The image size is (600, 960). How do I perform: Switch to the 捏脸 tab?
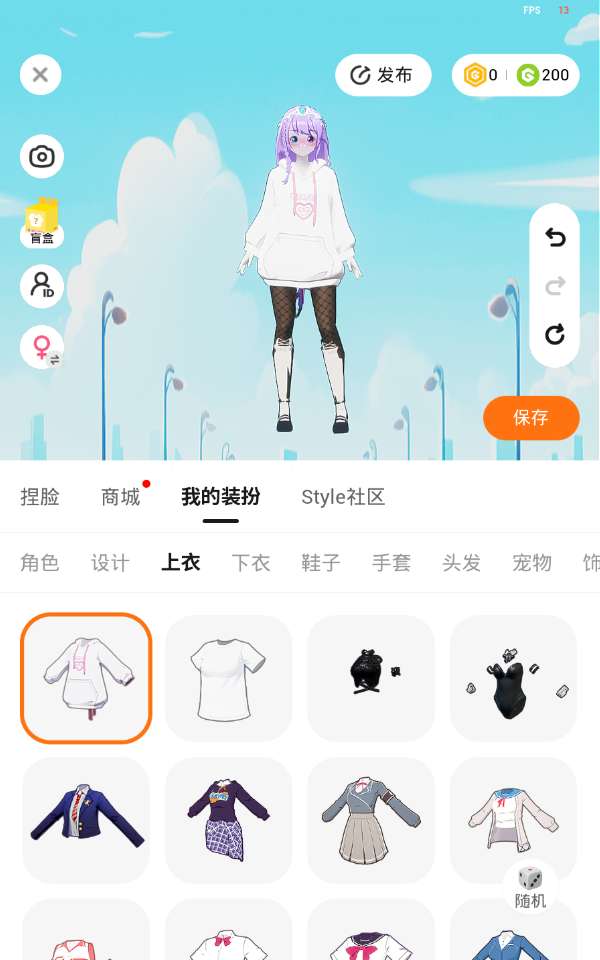coord(40,497)
